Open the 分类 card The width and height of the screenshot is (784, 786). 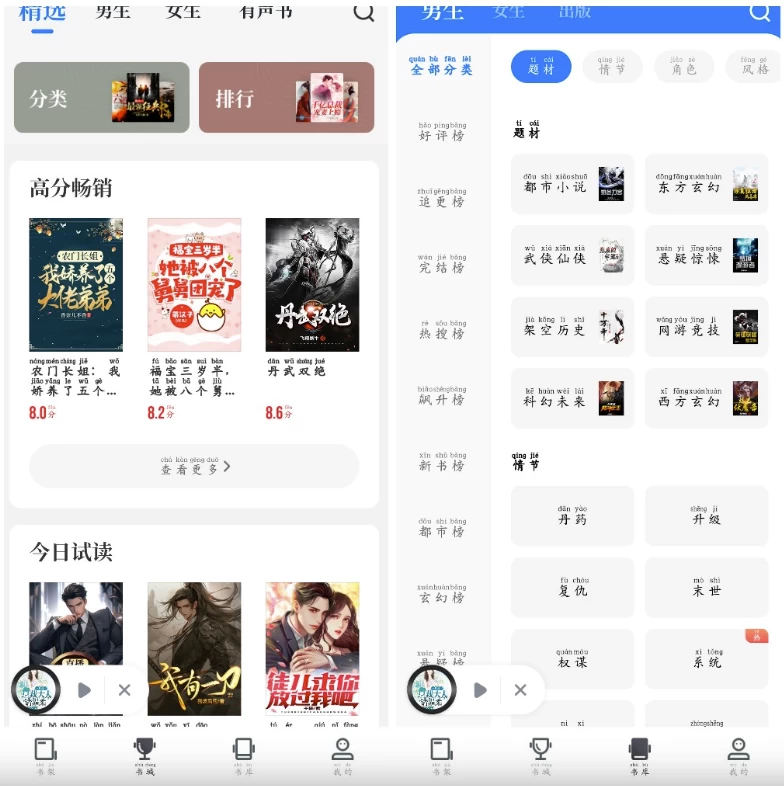click(x=101, y=98)
